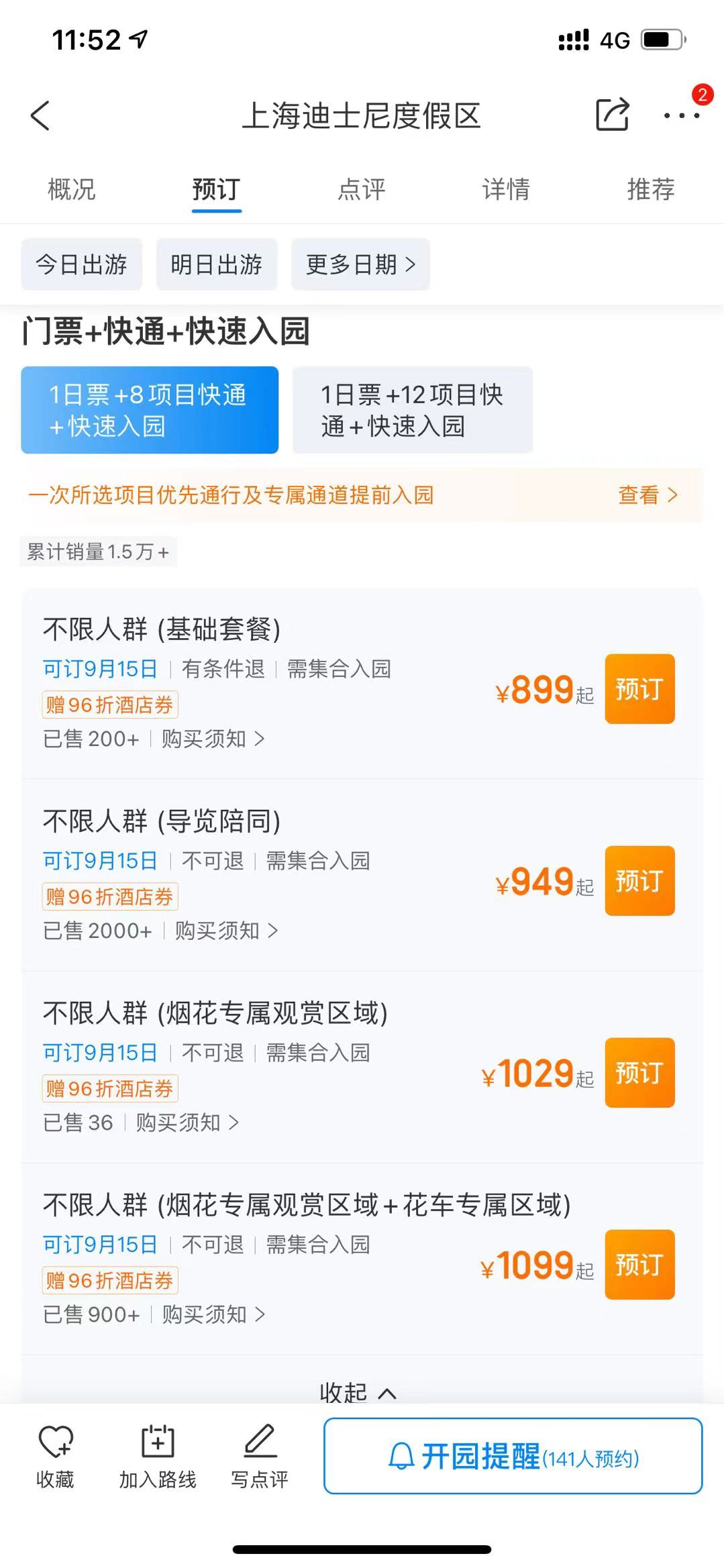Viewport: 724px width, 1568px height.
Task: Go to the 推荐 tab
Action: click(650, 189)
